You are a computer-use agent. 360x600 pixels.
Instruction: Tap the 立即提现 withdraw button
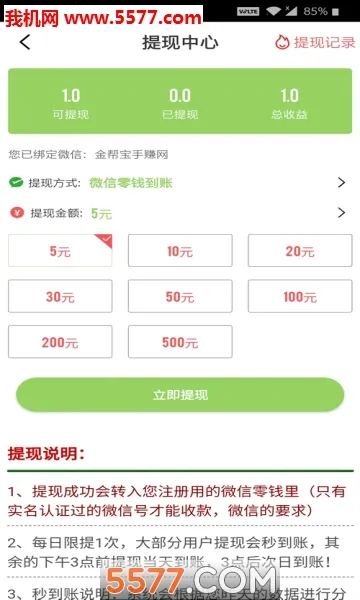point(180,395)
